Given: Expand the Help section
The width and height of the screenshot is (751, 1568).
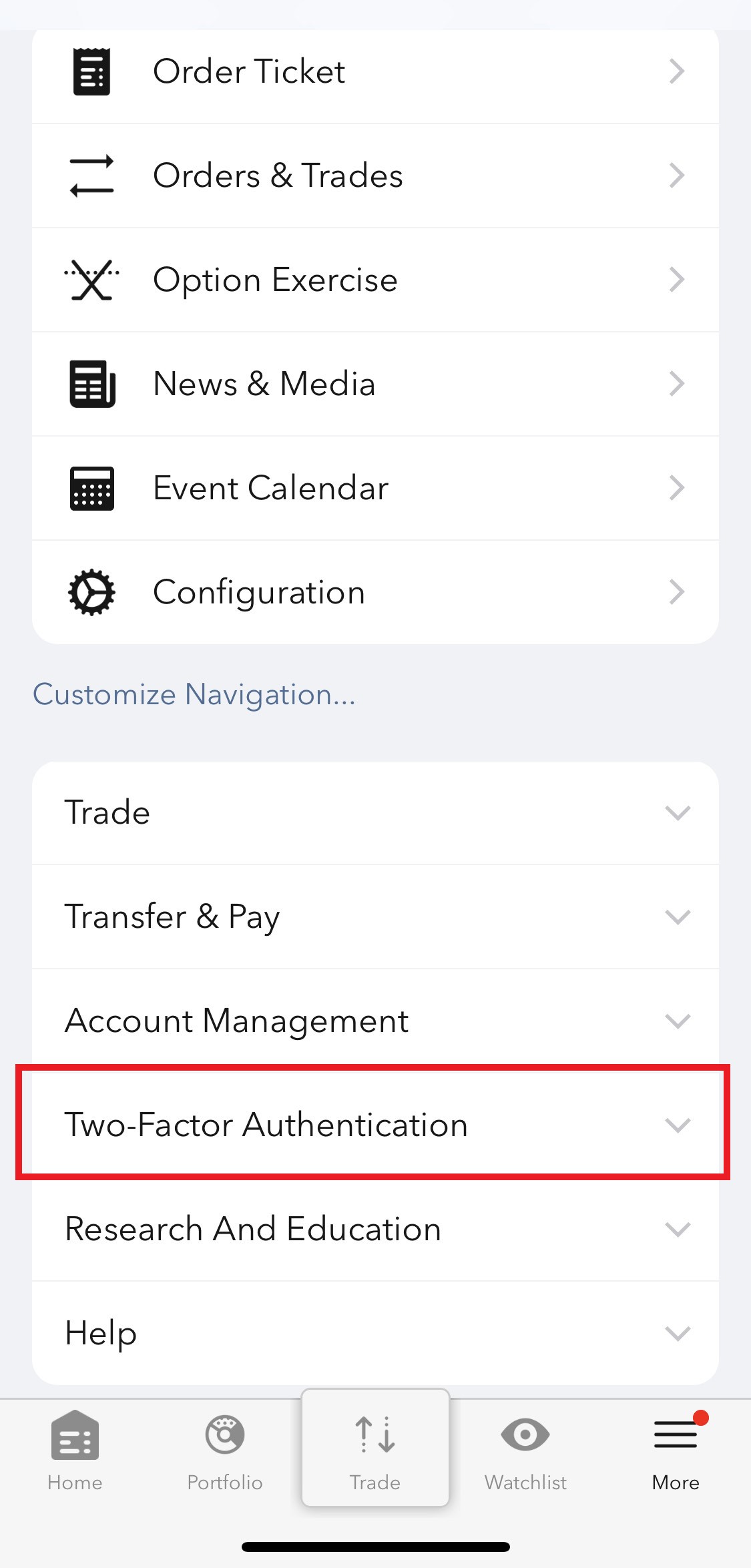Looking at the screenshot, I should click(375, 1333).
